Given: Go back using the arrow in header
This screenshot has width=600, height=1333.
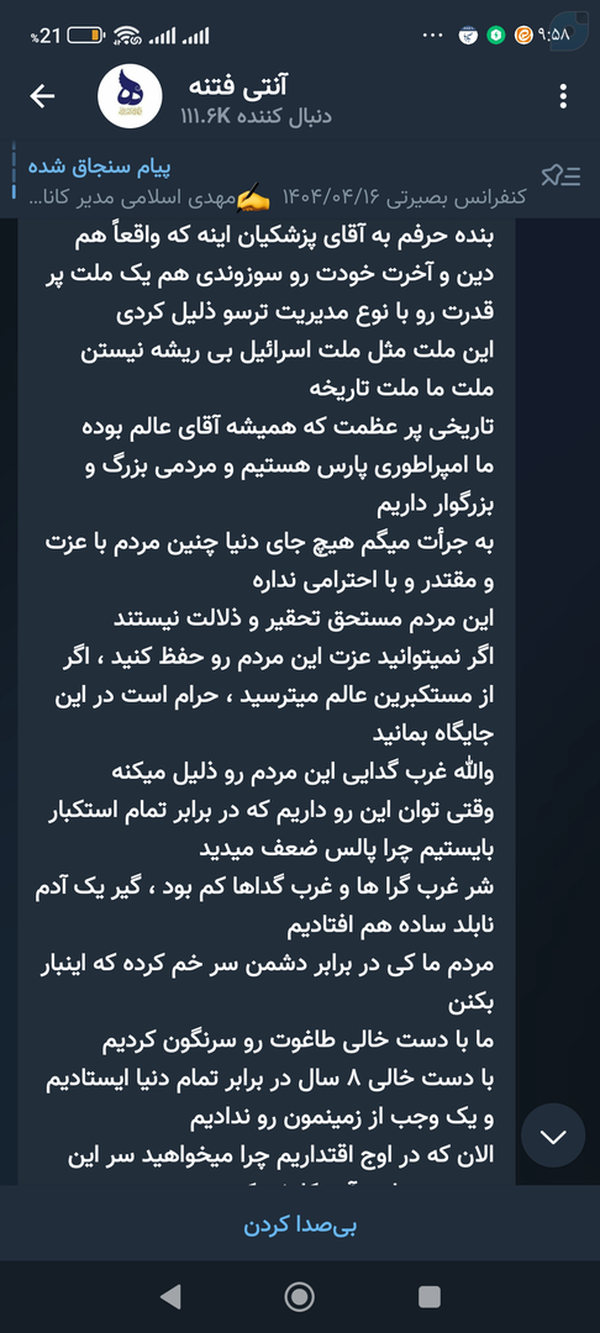Looking at the screenshot, I should click(42, 96).
